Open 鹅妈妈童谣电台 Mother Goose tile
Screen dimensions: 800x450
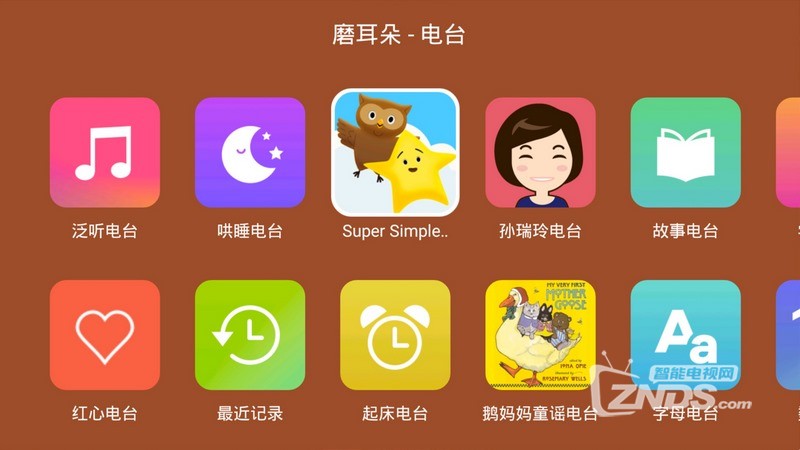click(x=540, y=335)
